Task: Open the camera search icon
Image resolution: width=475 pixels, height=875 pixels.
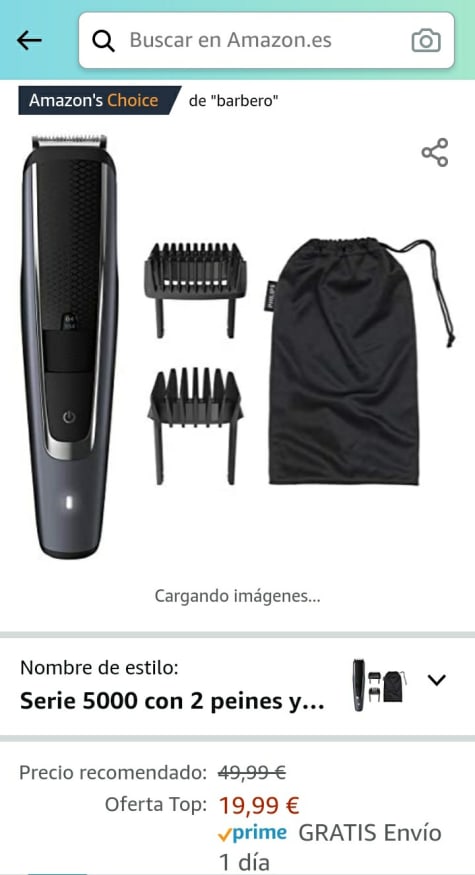Action: click(x=426, y=41)
